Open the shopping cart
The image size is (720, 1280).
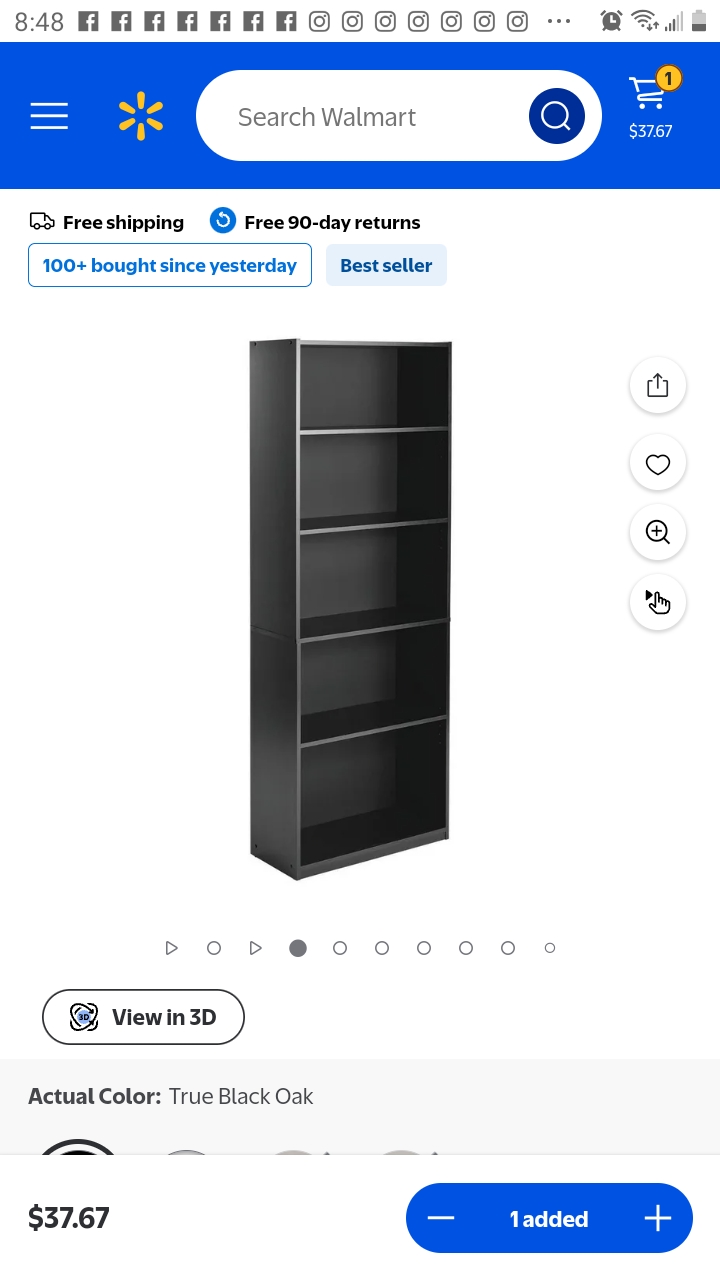point(652,104)
